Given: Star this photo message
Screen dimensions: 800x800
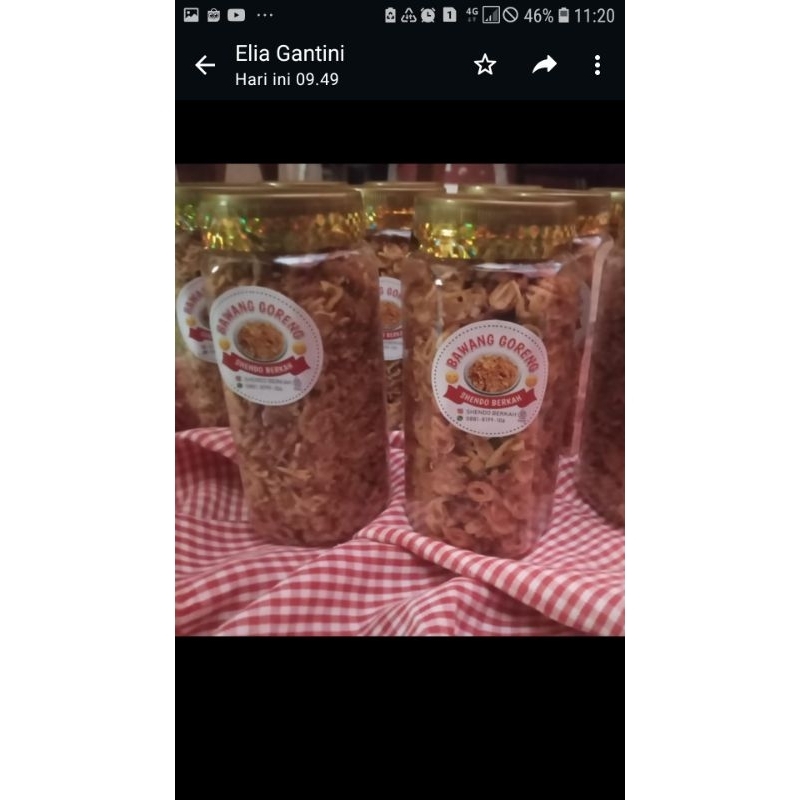Looking at the screenshot, I should pos(485,65).
